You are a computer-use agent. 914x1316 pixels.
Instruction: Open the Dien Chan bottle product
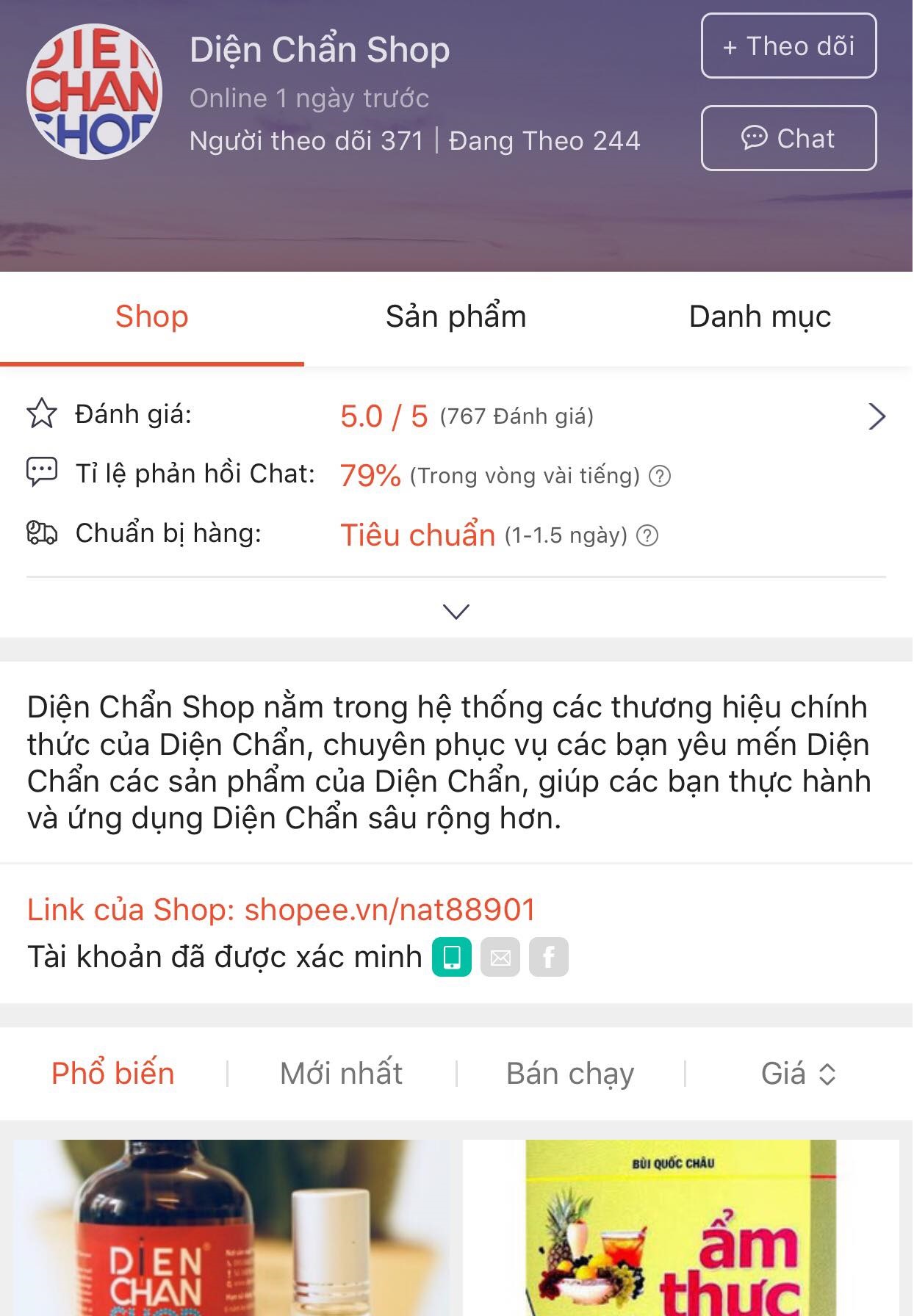pos(231,1228)
